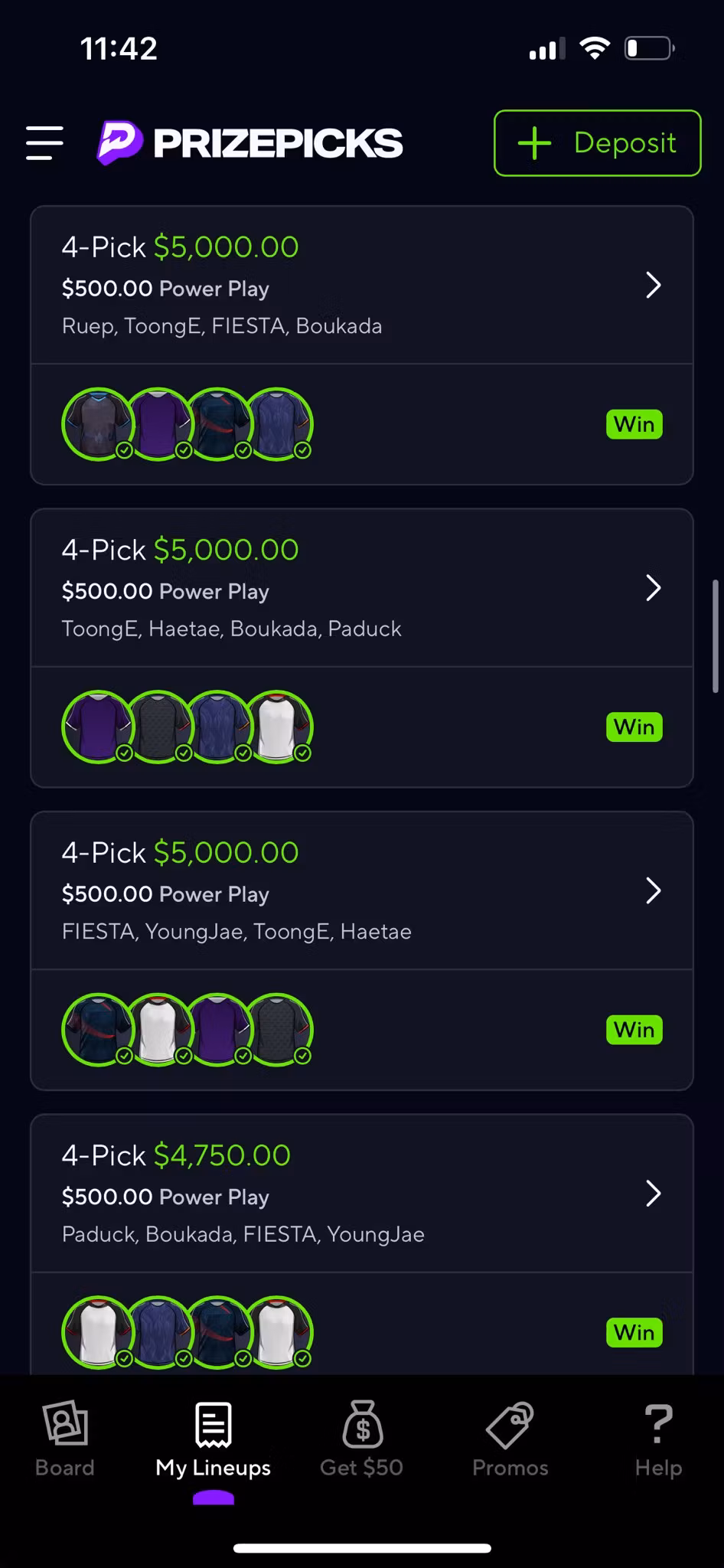Switch to the Board tab
The width and height of the screenshot is (724, 1568).
pyautogui.click(x=65, y=1439)
